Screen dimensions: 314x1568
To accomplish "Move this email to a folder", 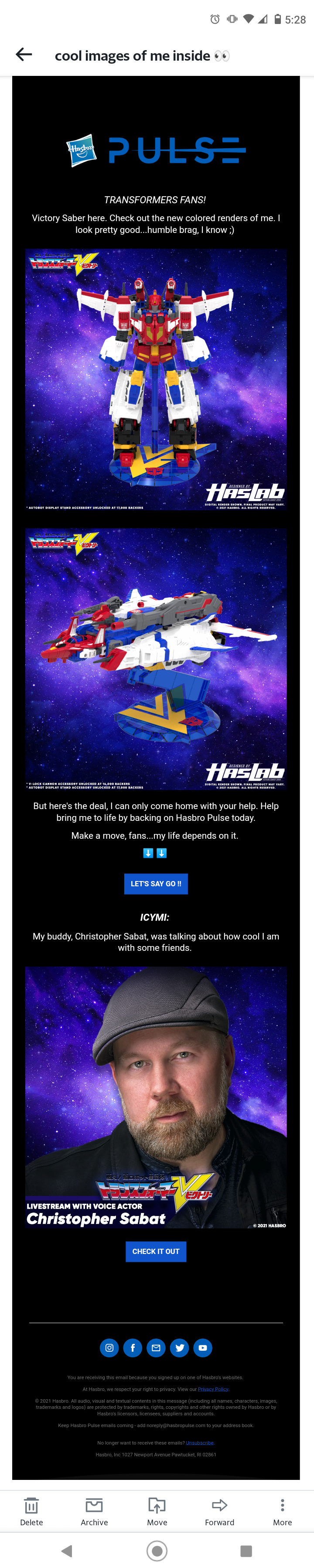I will tap(157, 1511).
